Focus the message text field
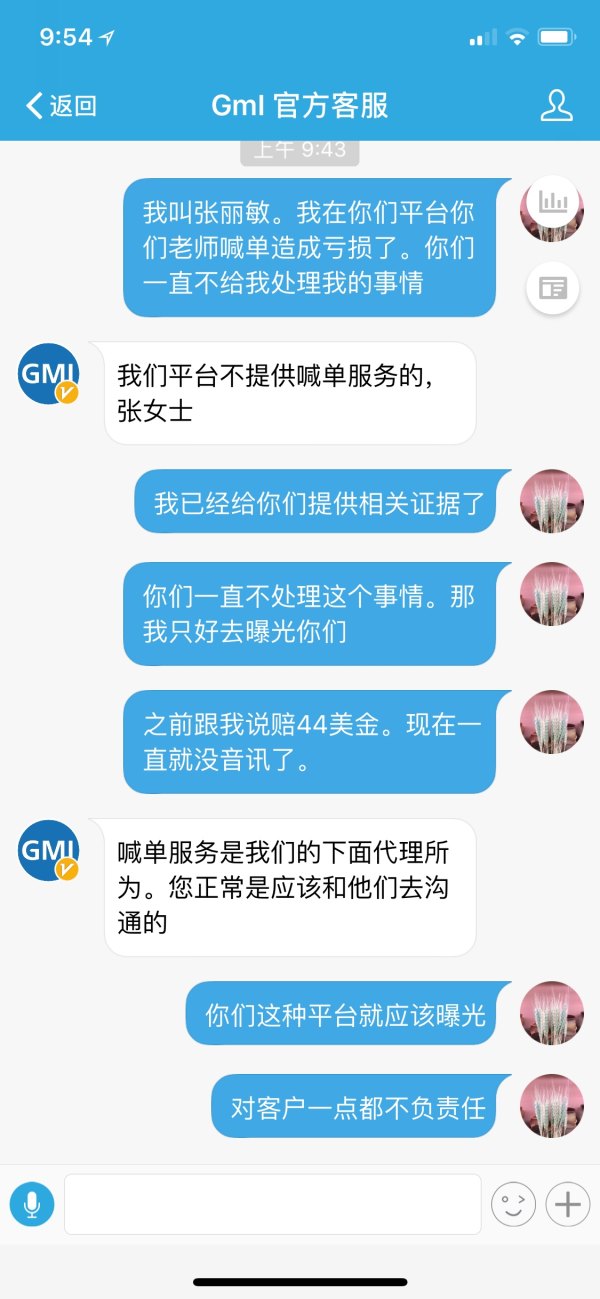Screen dimensions: 600x1299 [x=273, y=1204]
